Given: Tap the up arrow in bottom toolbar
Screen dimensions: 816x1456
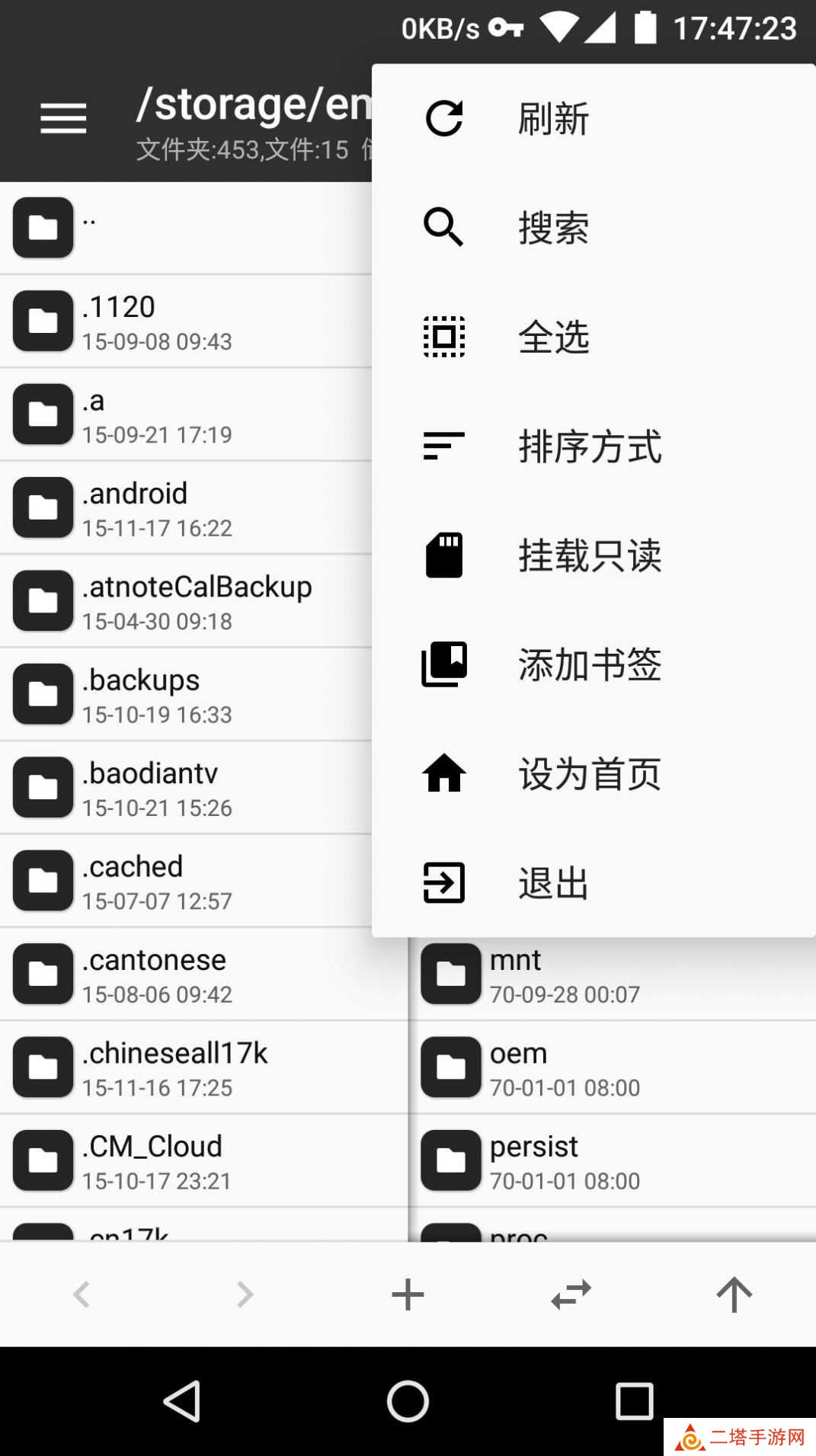Looking at the screenshot, I should pos(734,1294).
